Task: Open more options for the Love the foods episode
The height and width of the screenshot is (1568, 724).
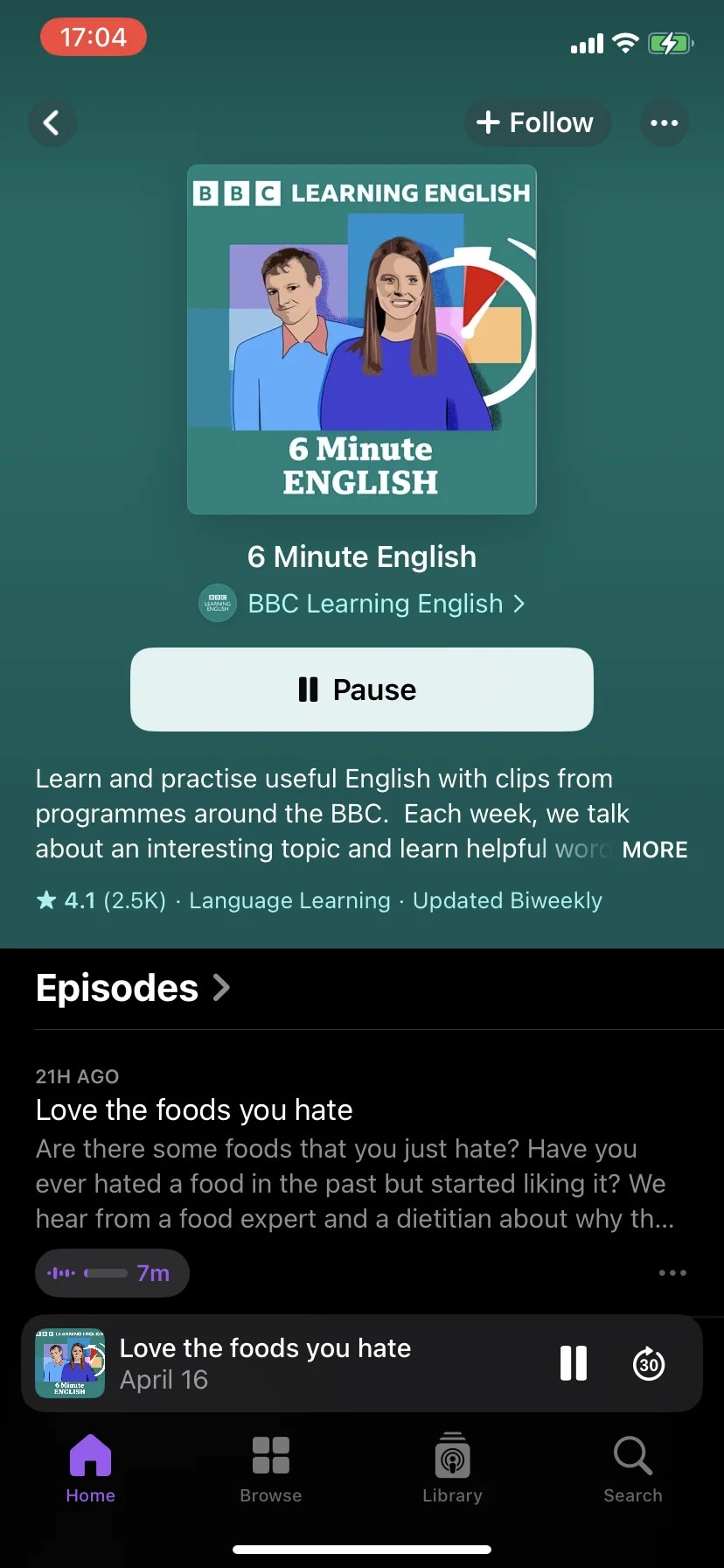Action: click(672, 1273)
